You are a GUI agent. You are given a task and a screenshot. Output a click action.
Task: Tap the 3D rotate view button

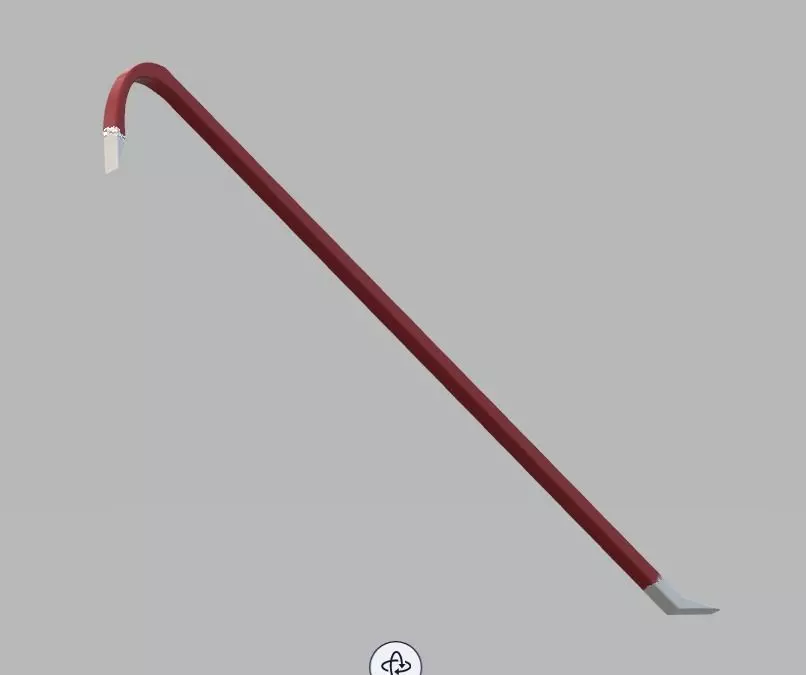pos(396,661)
